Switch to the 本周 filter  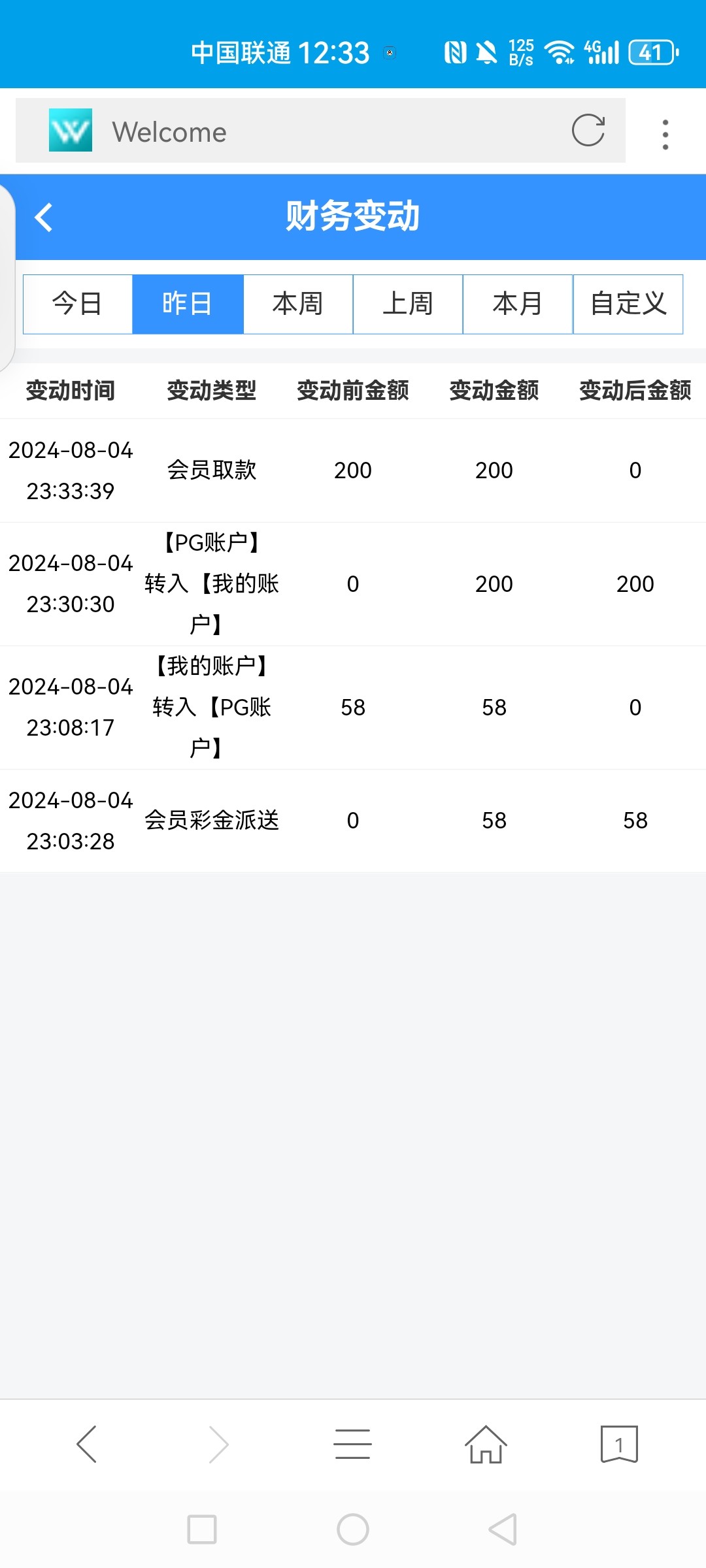click(298, 304)
